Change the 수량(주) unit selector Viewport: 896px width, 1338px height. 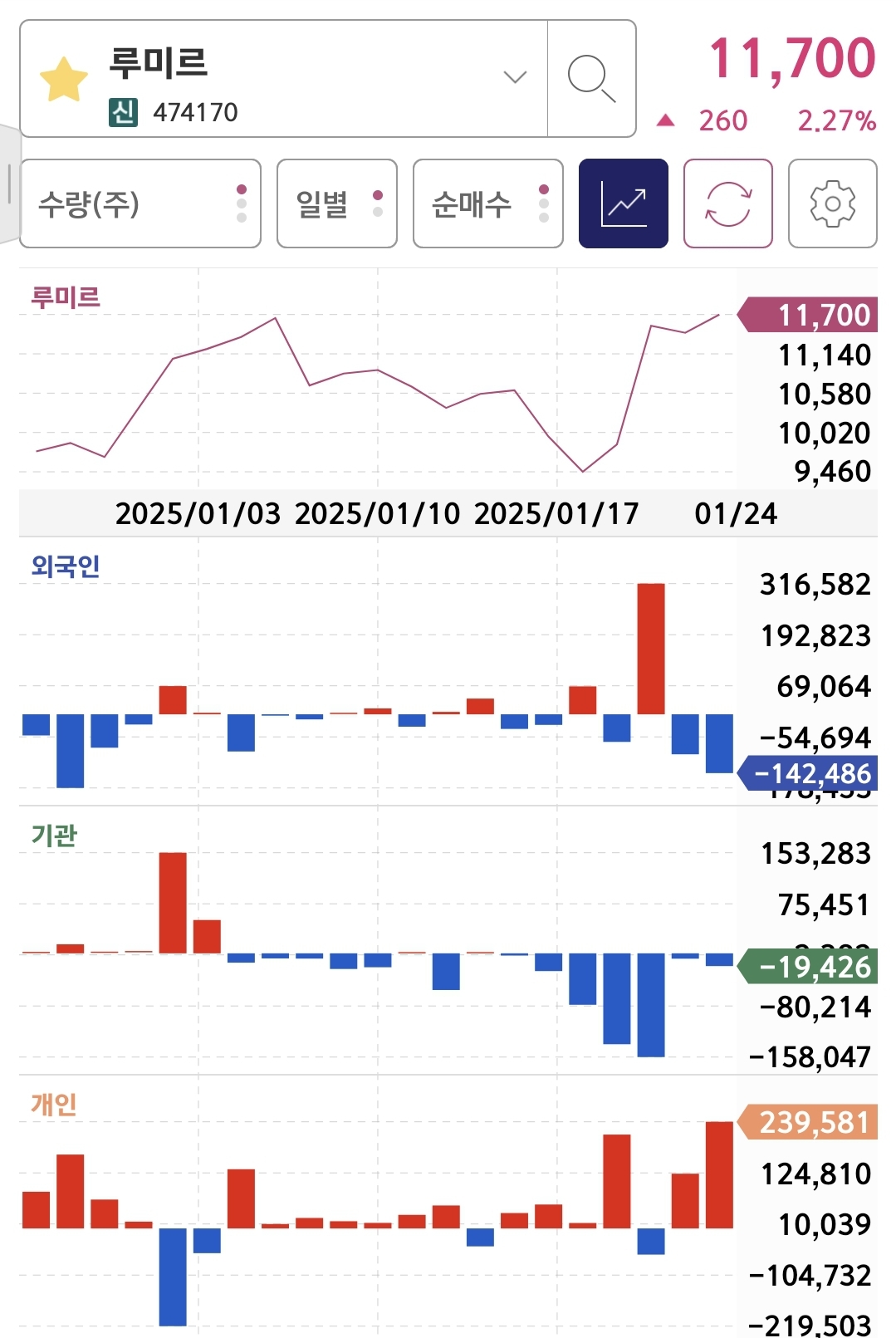tap(140, 203)
